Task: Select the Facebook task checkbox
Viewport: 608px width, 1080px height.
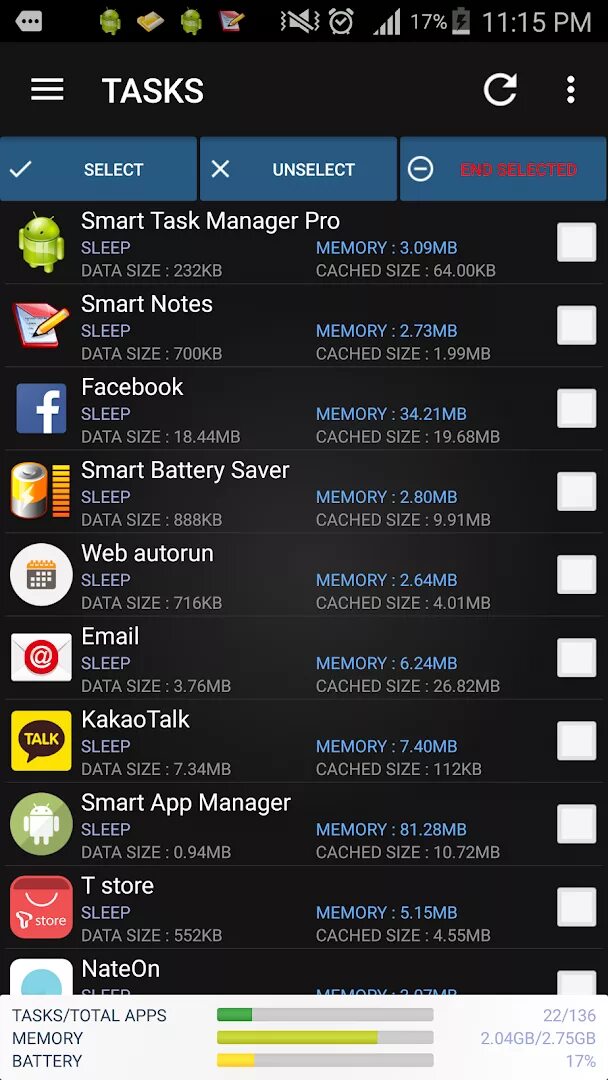Action: [x=576, y=409]
